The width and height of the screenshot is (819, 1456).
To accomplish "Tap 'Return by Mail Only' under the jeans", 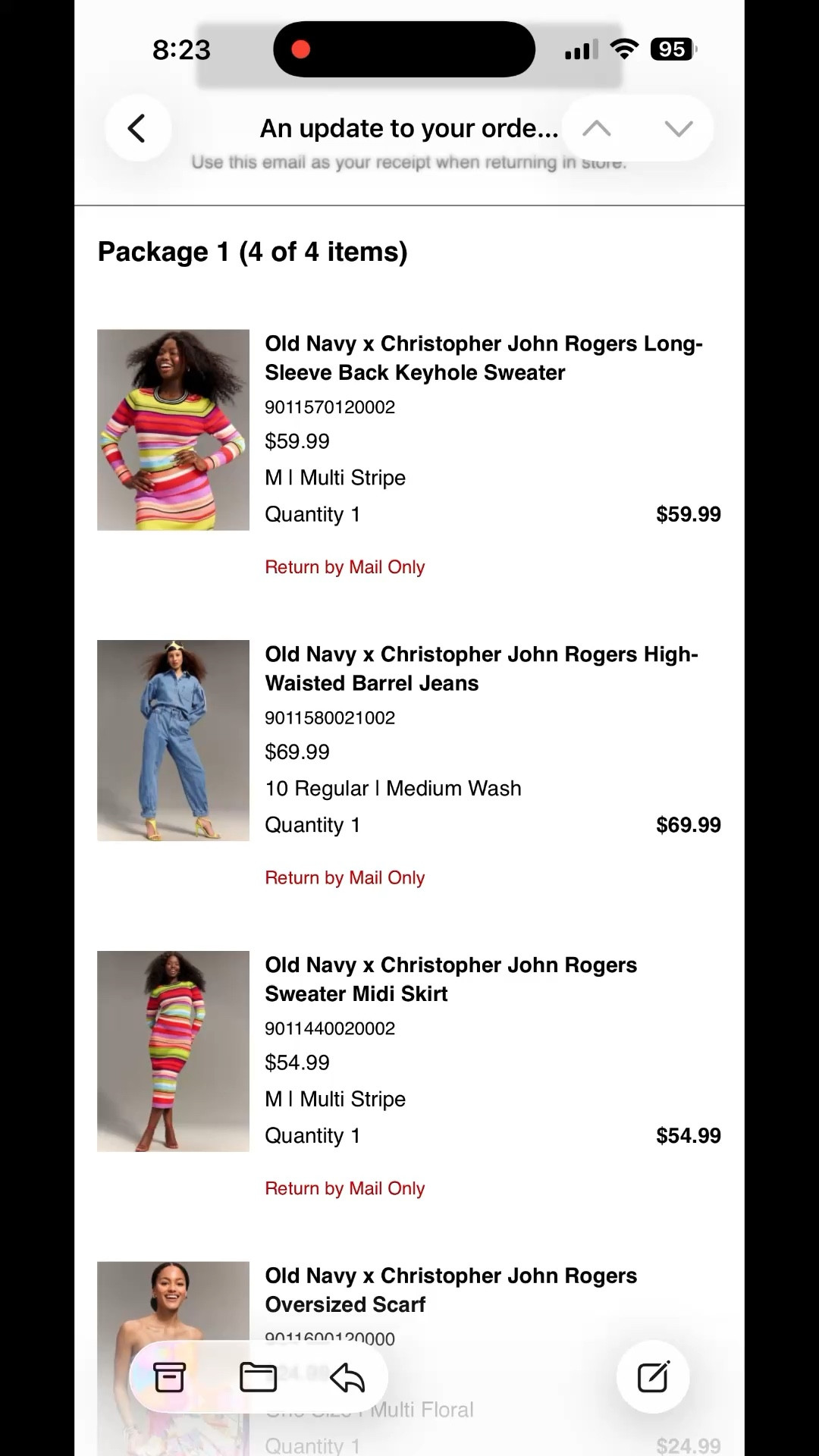I will point(344,877).
